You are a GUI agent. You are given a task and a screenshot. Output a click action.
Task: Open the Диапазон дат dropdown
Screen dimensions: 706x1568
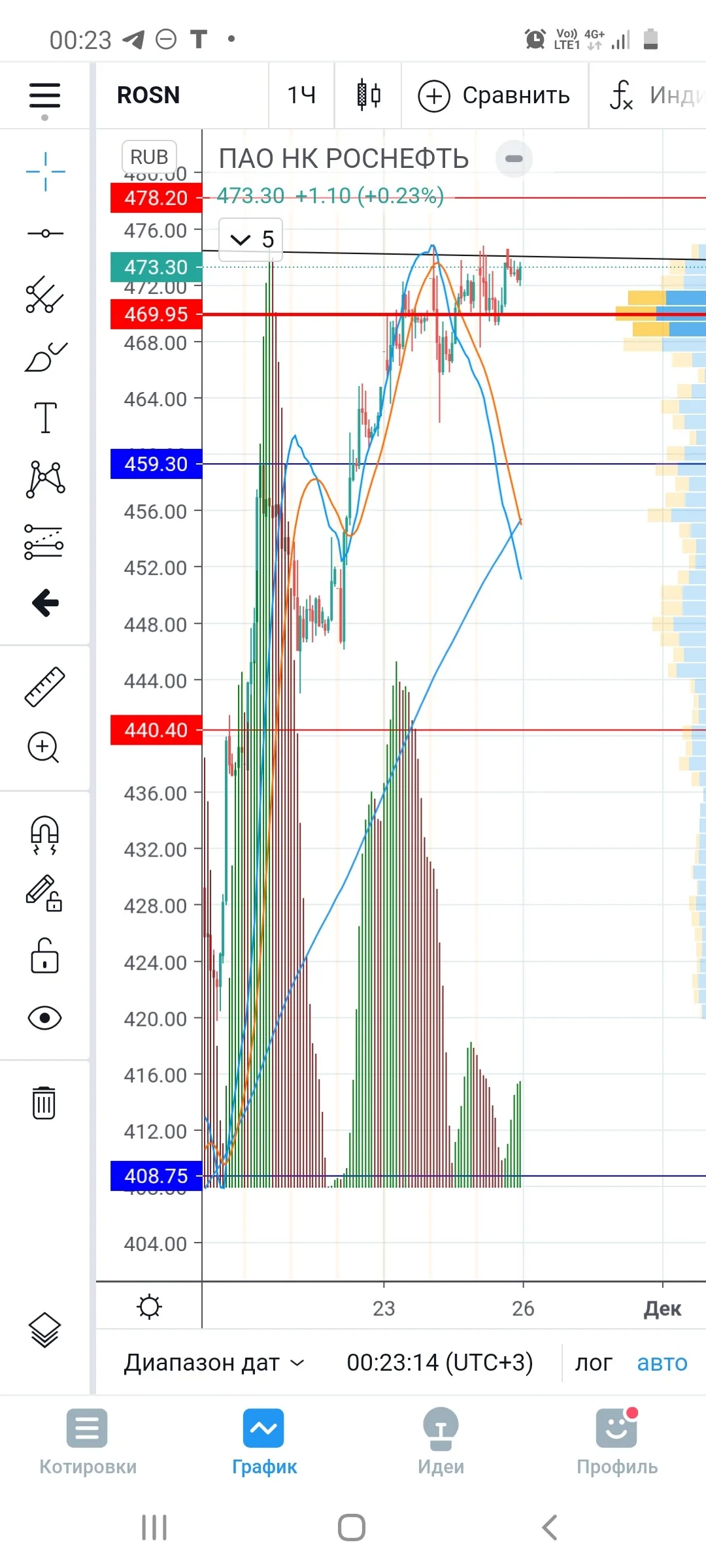pos(214,1363)
